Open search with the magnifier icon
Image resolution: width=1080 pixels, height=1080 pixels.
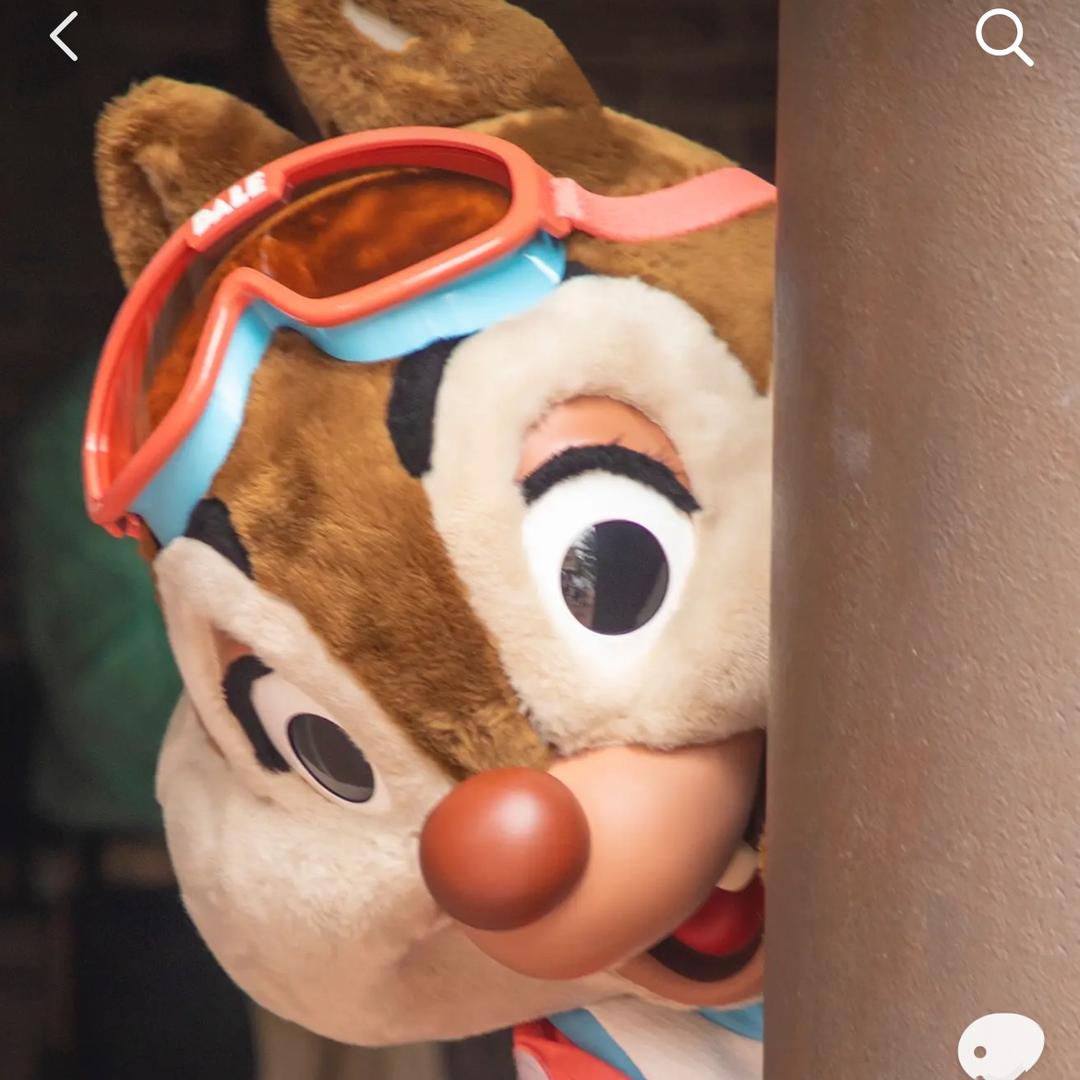[x=1003, y=37]
